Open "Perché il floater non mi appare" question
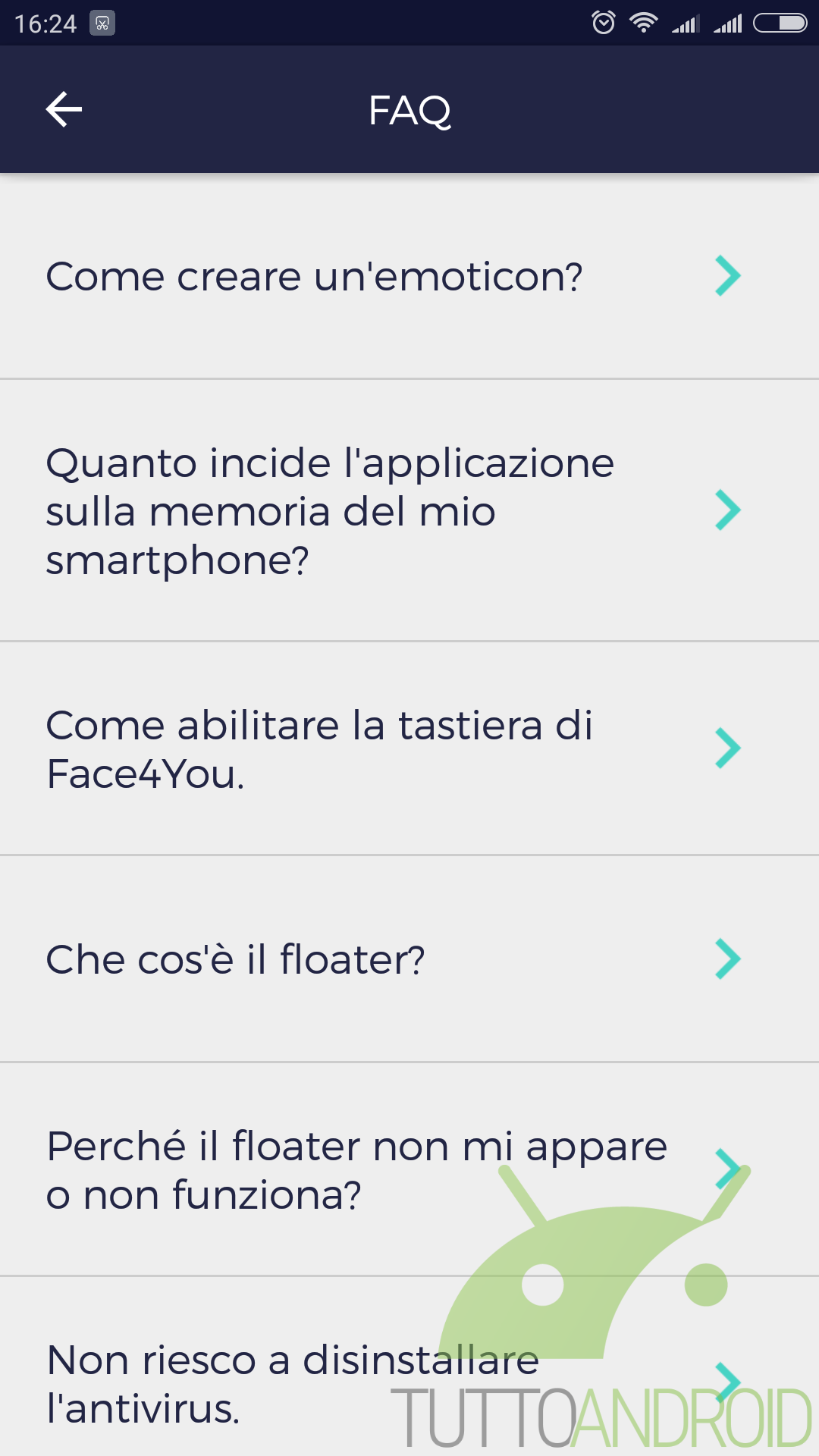The width and height of the screenshot is (819, 1456). [x=409, y=1169]
